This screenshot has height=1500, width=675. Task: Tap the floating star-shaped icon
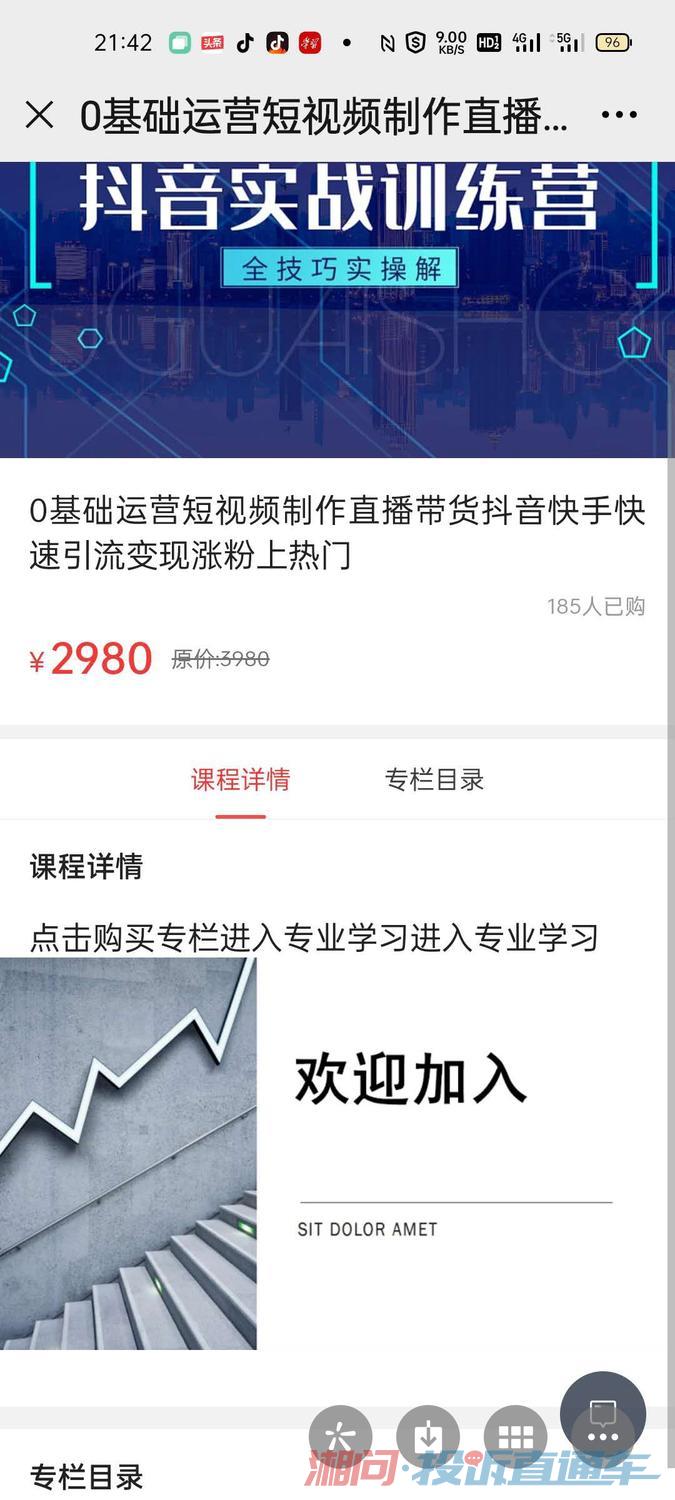click(341, 1437)
